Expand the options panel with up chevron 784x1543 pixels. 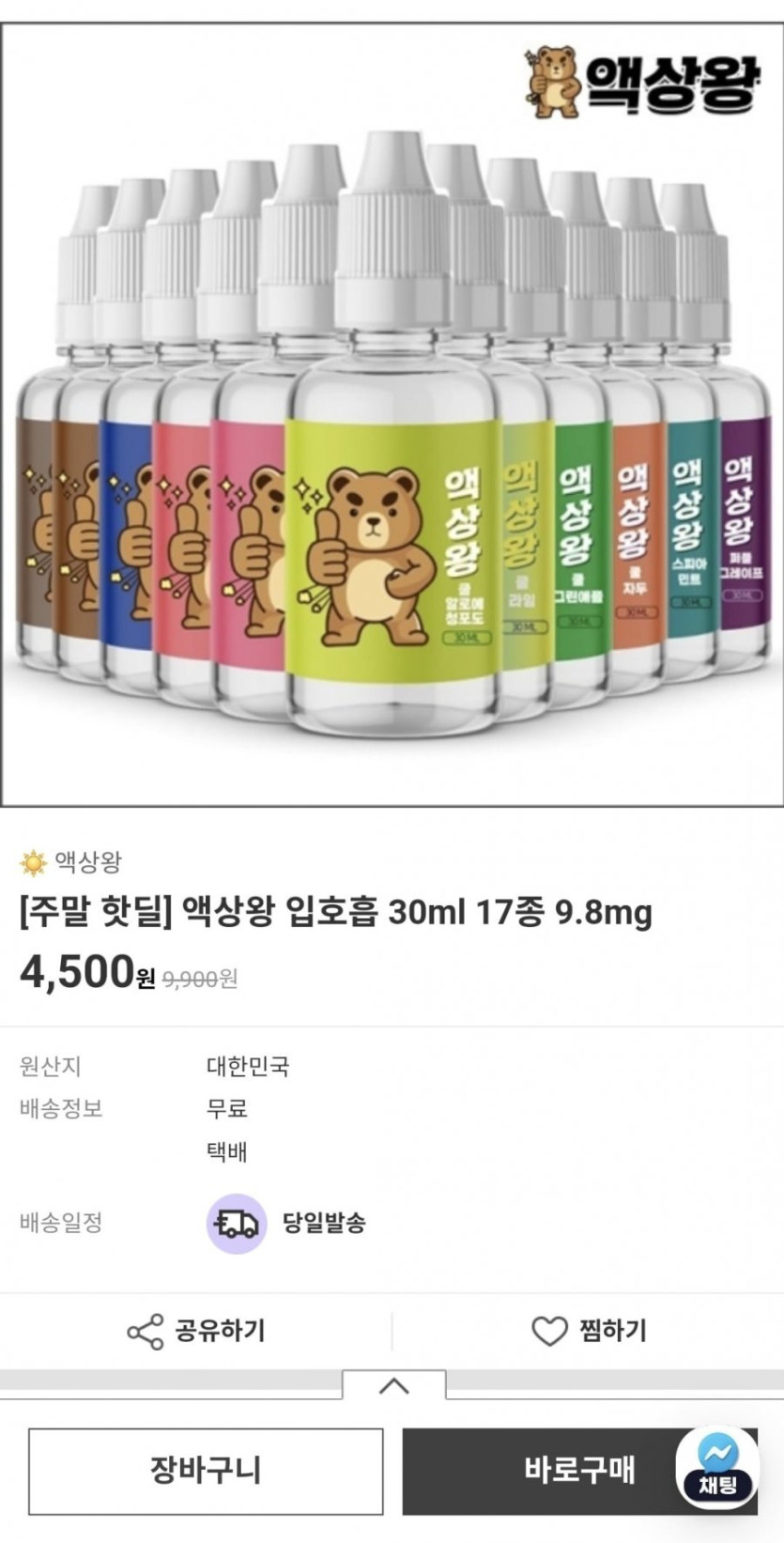[x=393, y=1385]
